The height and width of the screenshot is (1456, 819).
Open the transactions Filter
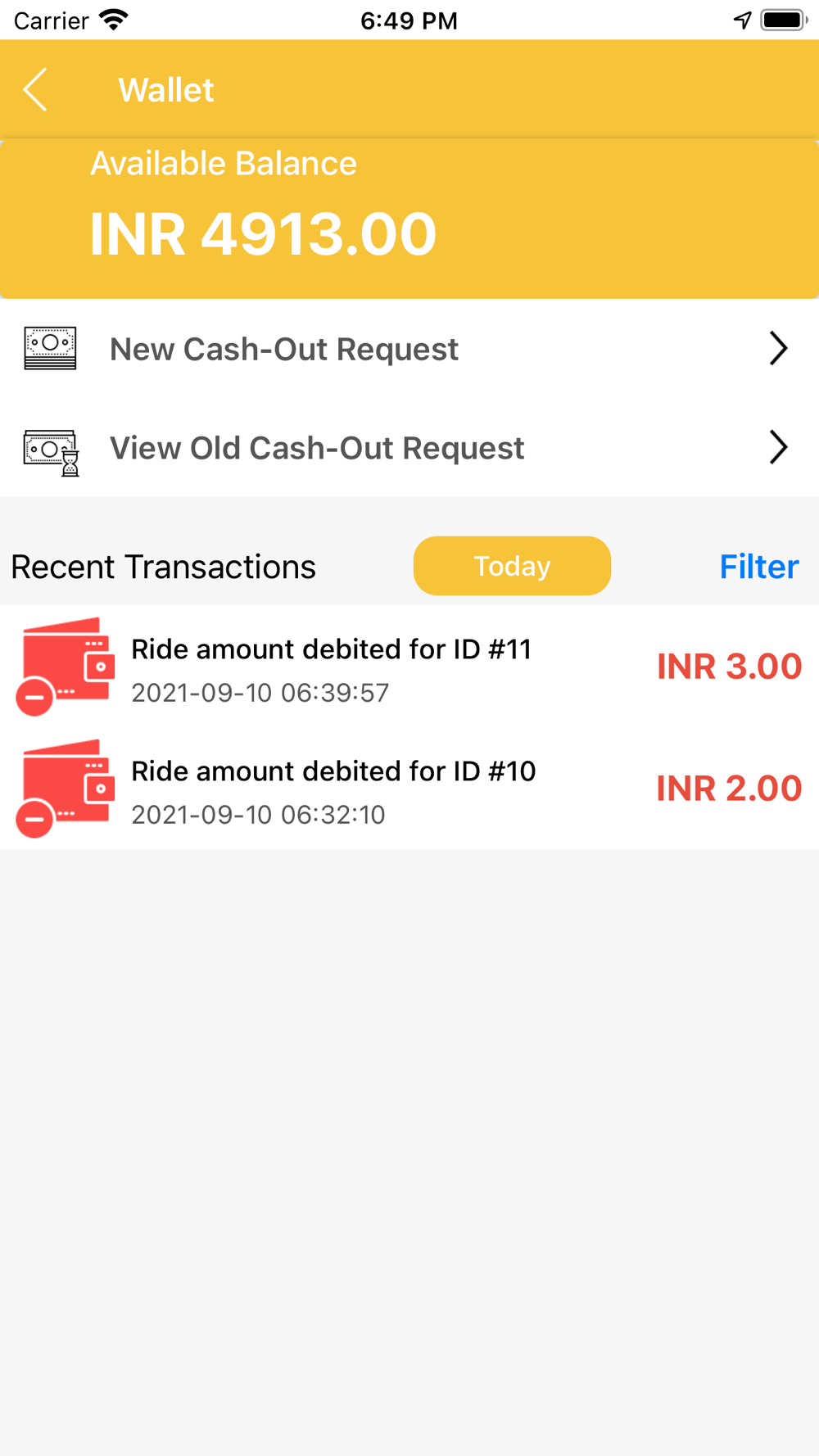pyautogui.click(x=758, y=567)
